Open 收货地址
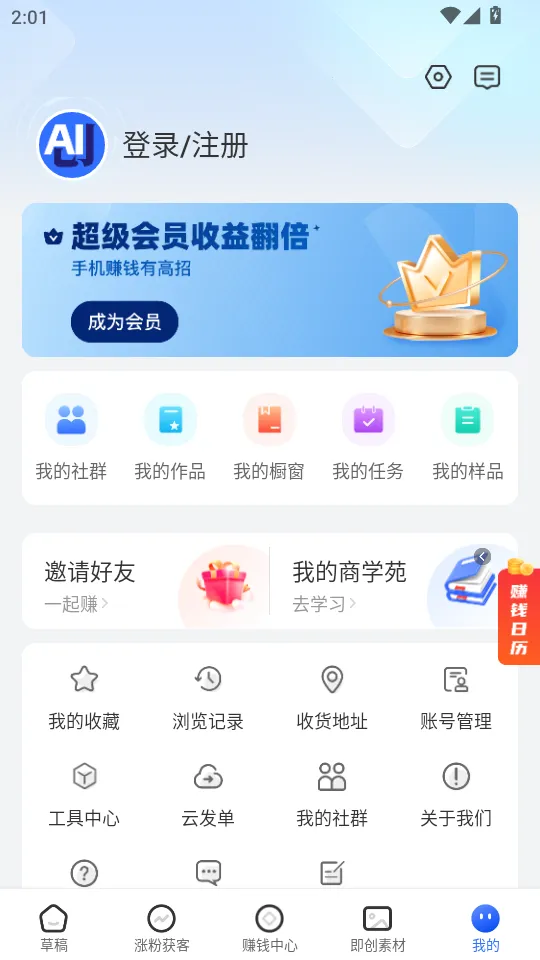The width and height of the screenshot is (540, 960). tap(332, 699)
